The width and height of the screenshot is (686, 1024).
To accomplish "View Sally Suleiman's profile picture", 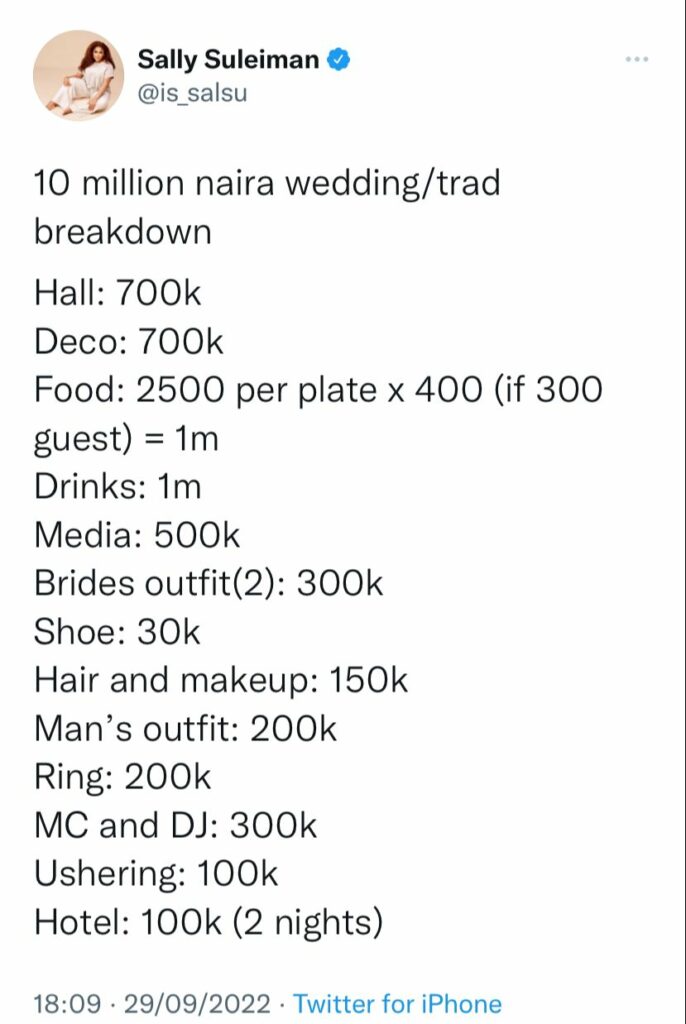I will click(71, 76).
